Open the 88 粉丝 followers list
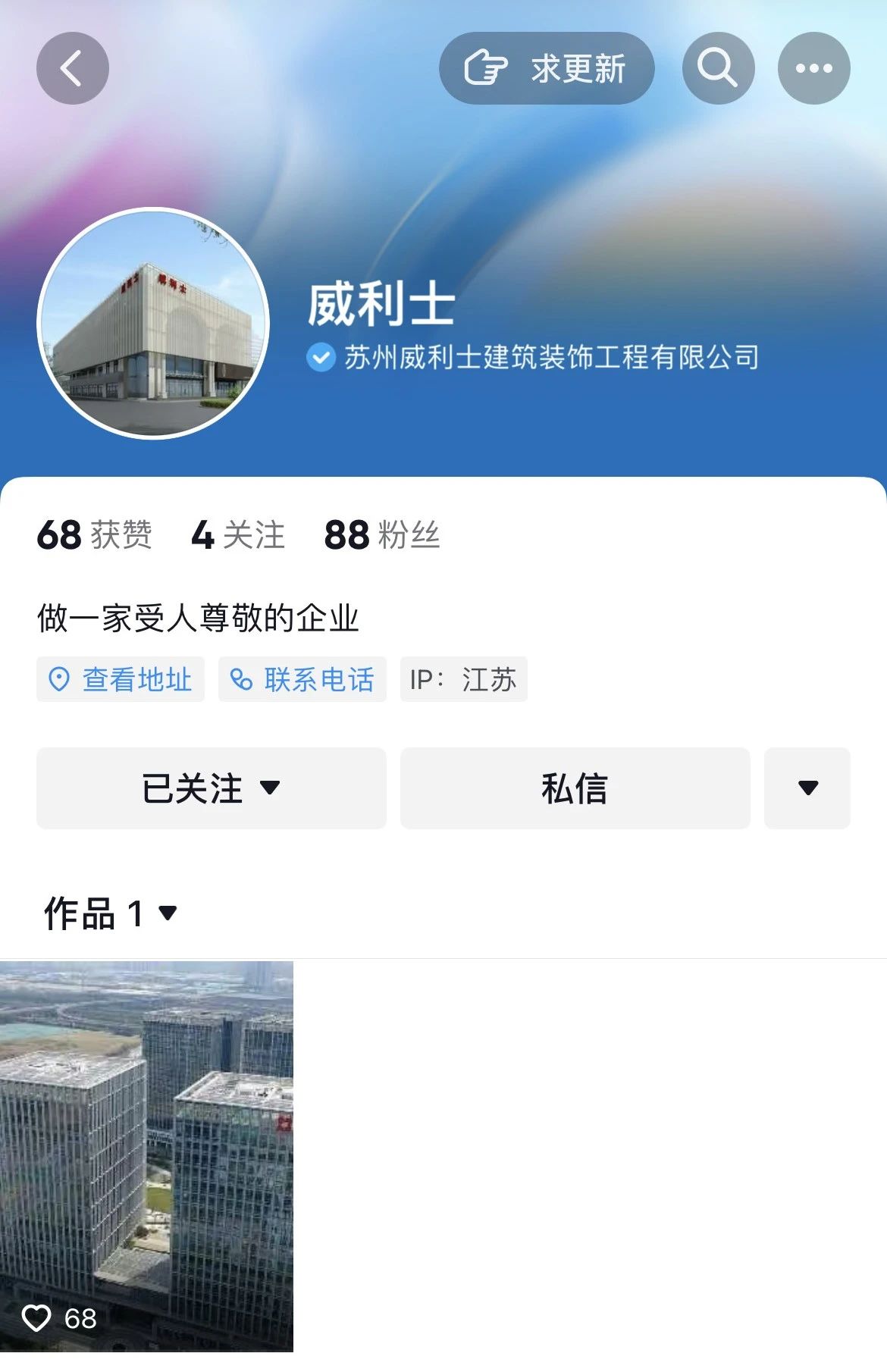This screenshot has height=1372, width=887. (x=381, y=534)
